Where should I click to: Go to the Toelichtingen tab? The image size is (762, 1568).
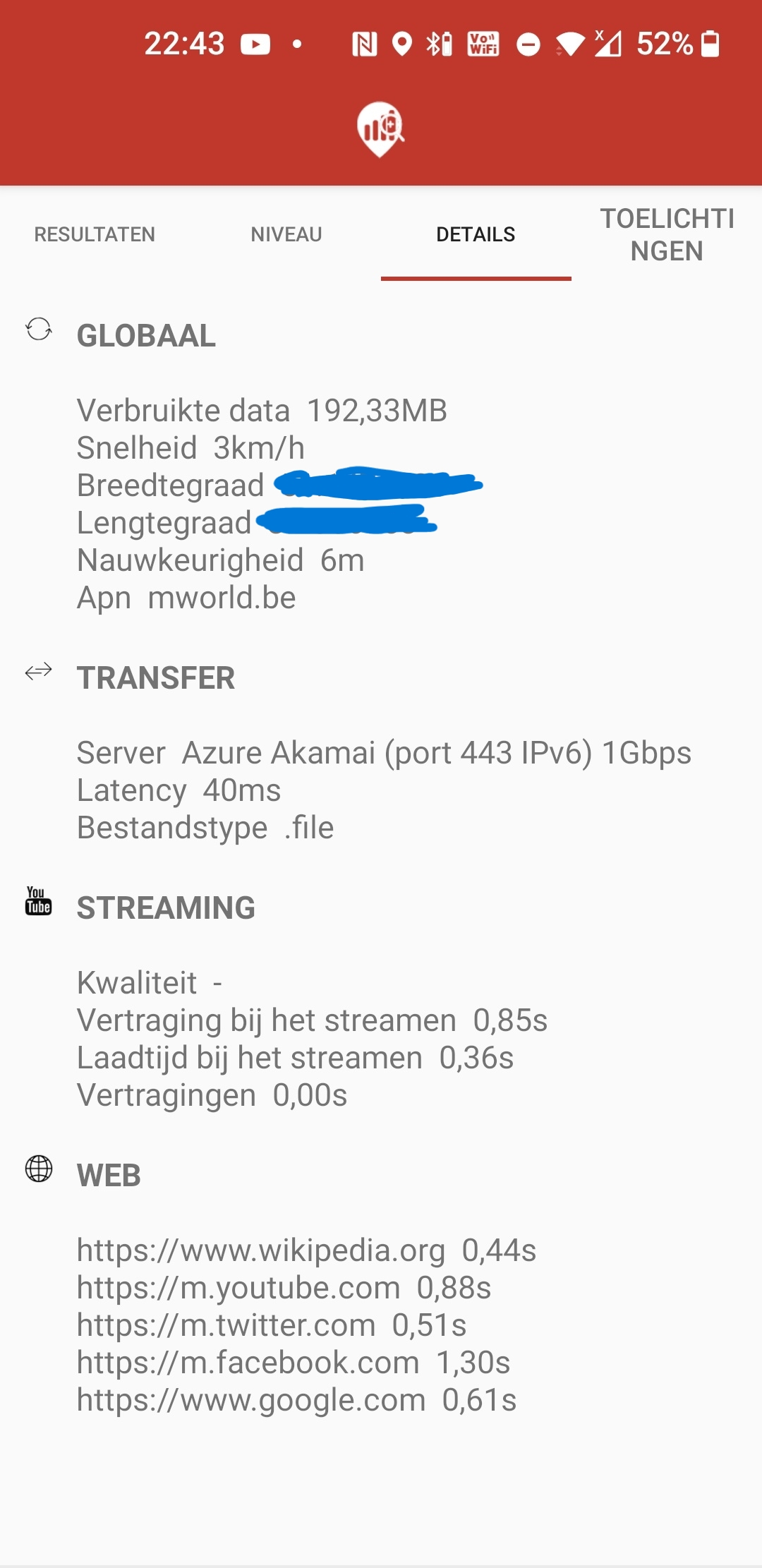[x=667, y=234]
